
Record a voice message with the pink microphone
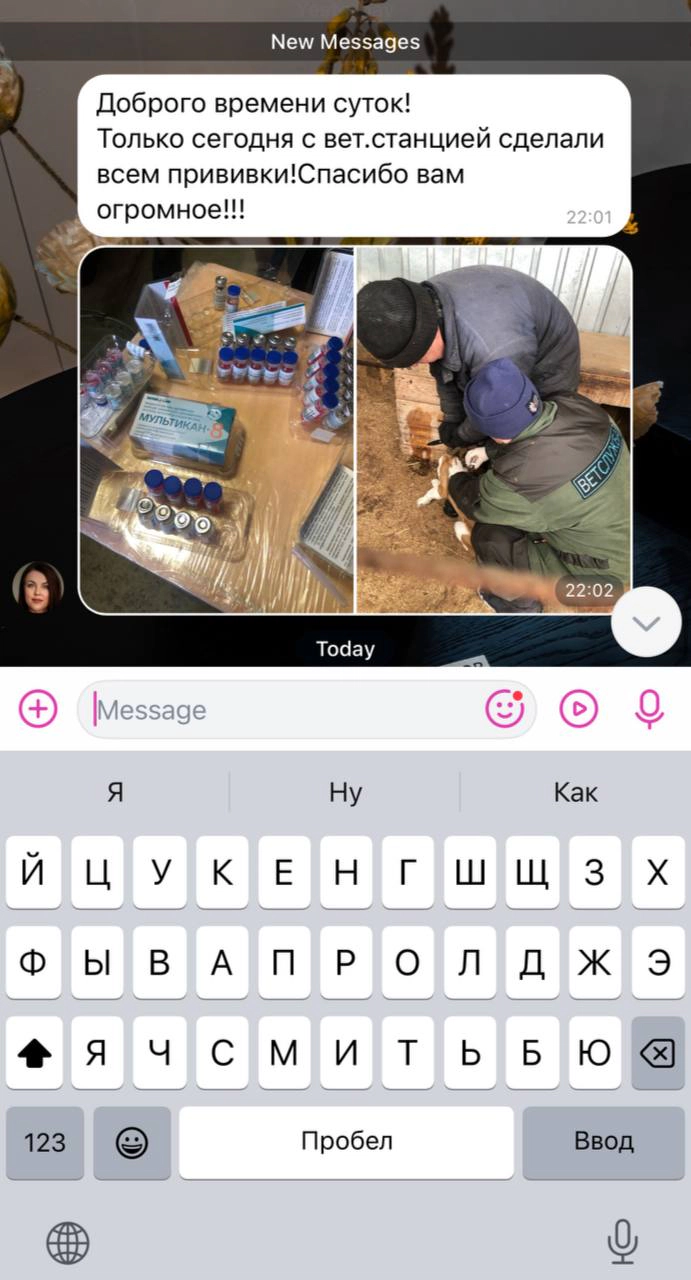pos(650,710)
